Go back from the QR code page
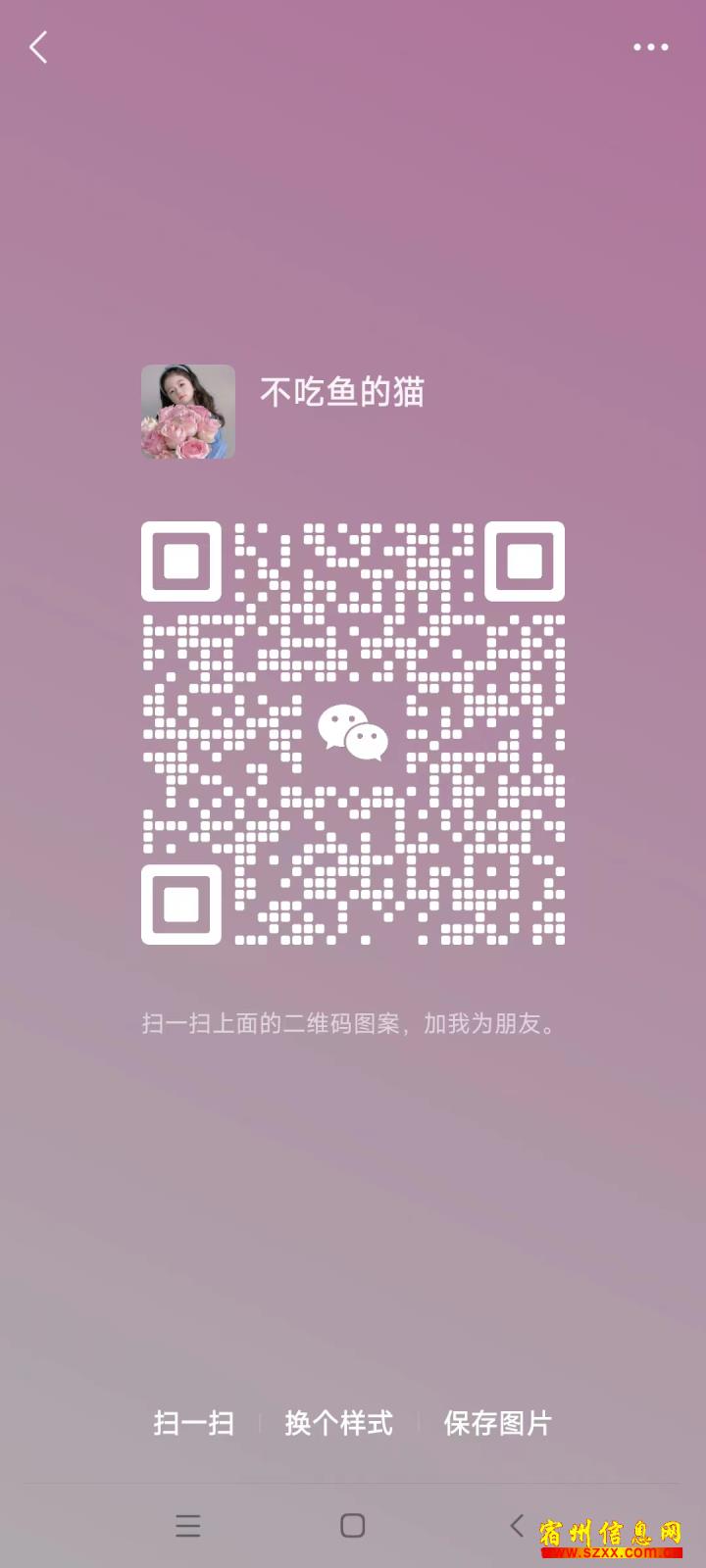706x1568 pixels. coord(39,47)
